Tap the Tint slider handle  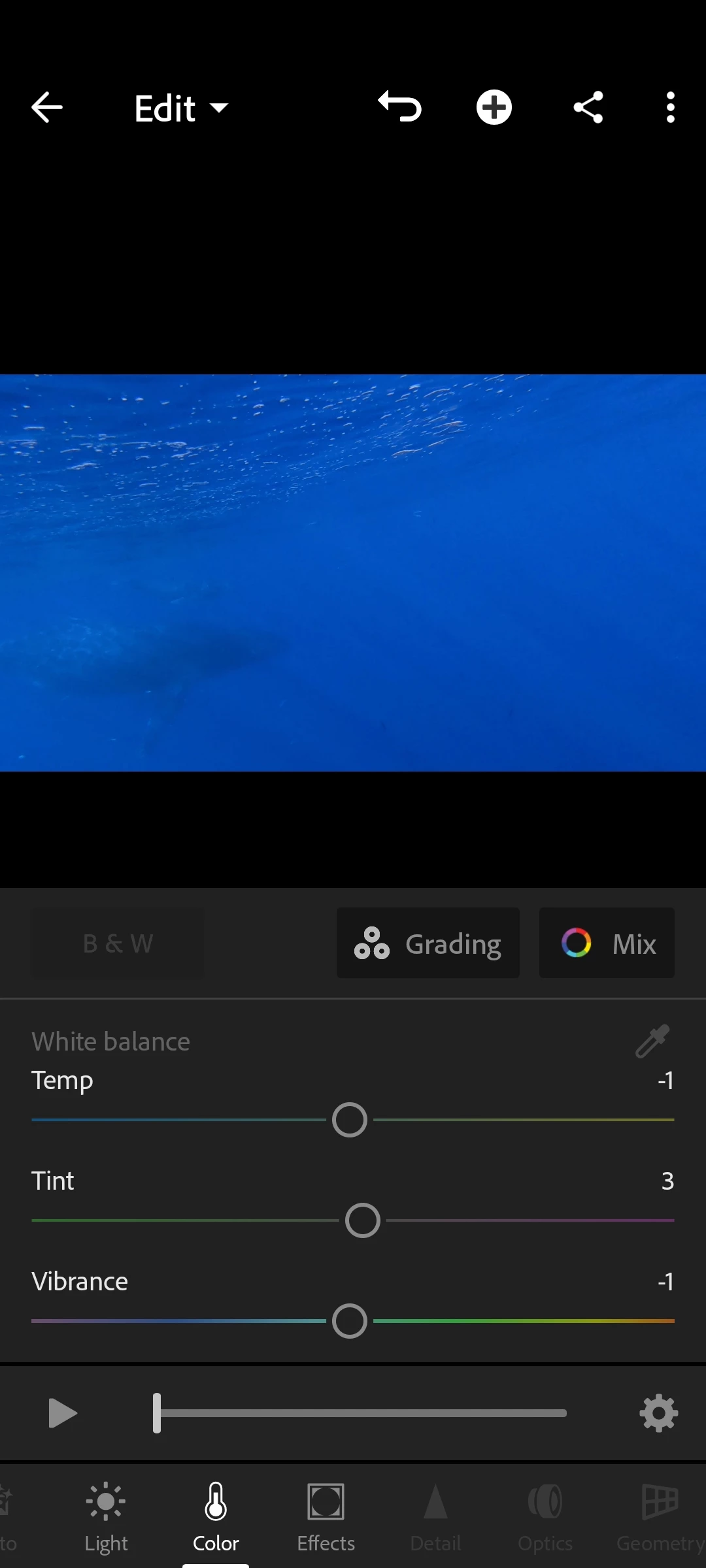(x=363, y=1220)
